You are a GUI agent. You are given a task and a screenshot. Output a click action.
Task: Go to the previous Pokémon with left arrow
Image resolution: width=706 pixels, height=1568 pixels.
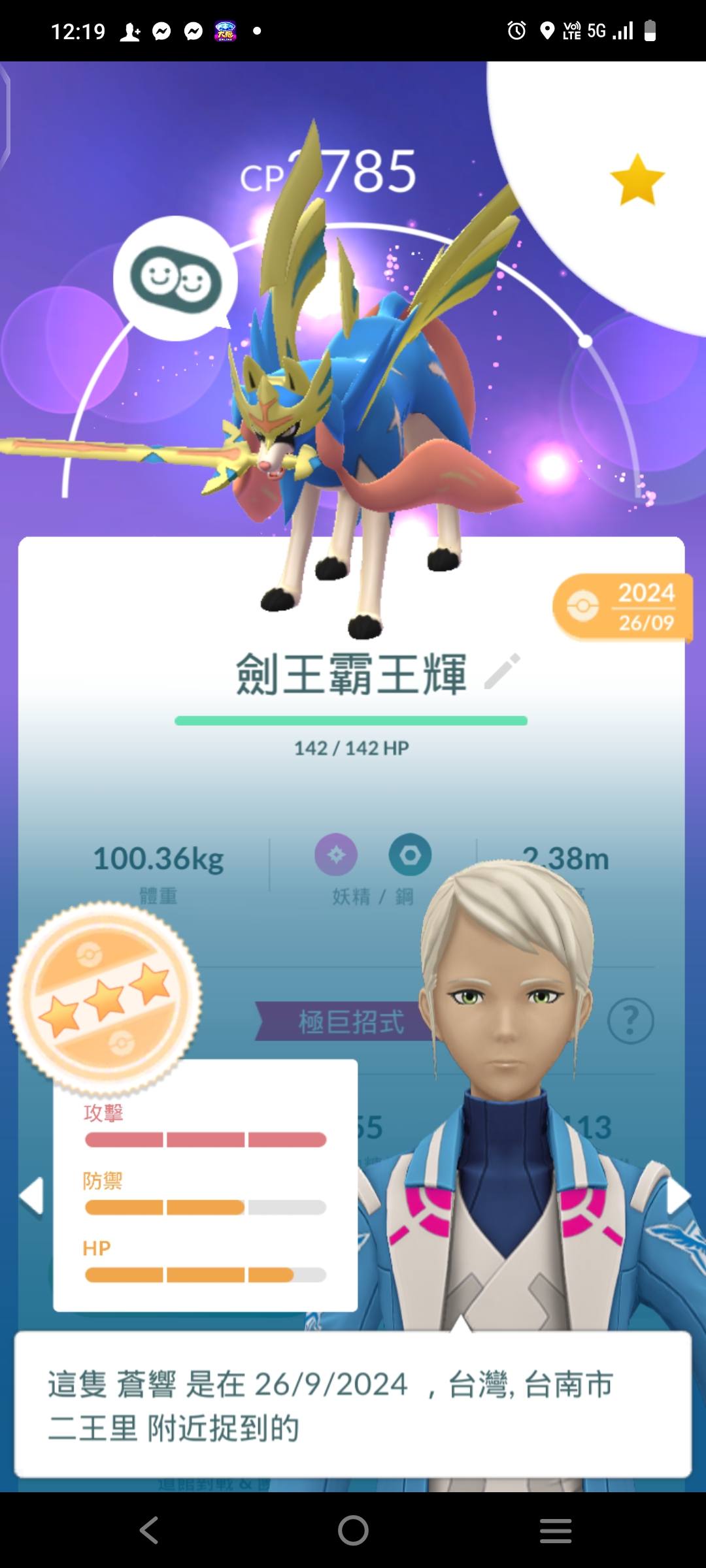tap(31, 1196)
